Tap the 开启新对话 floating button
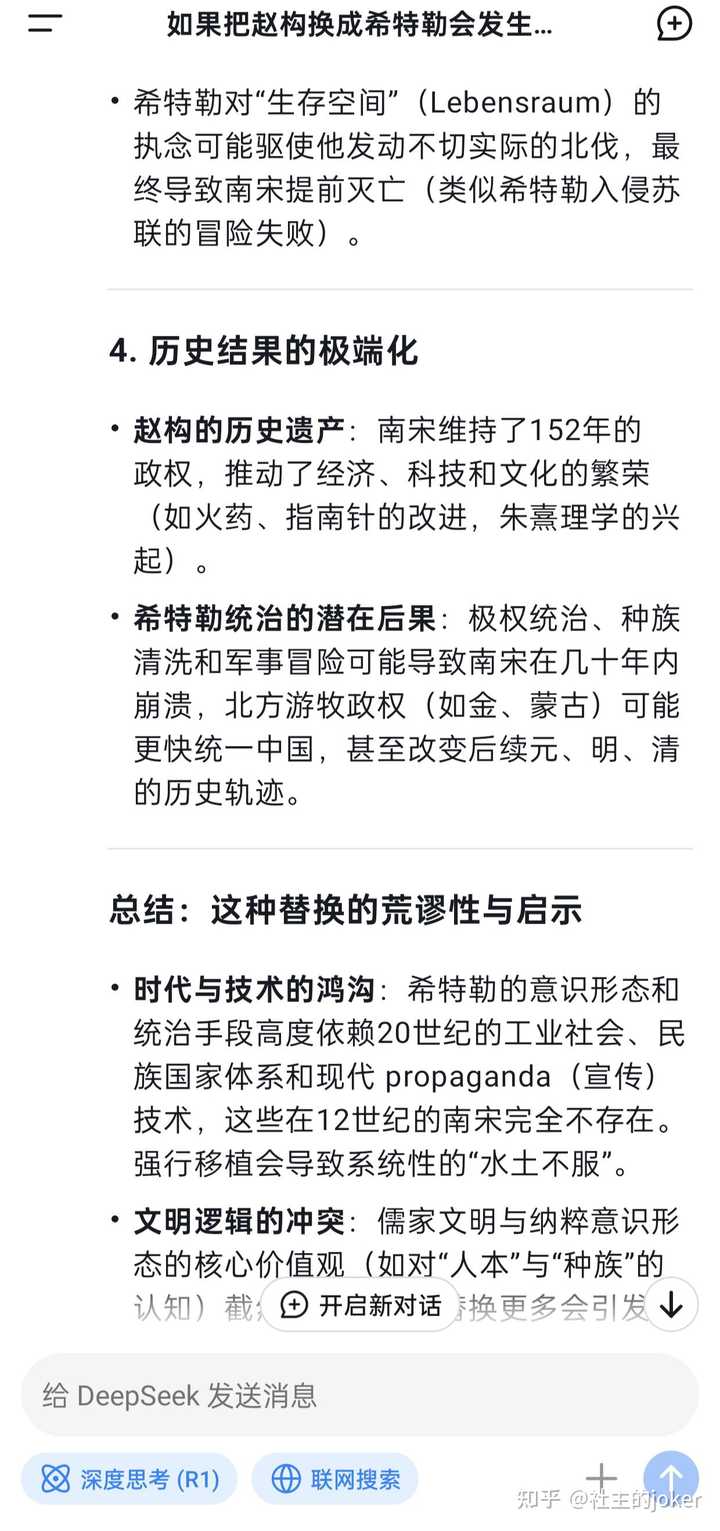 pos(361,1305)
